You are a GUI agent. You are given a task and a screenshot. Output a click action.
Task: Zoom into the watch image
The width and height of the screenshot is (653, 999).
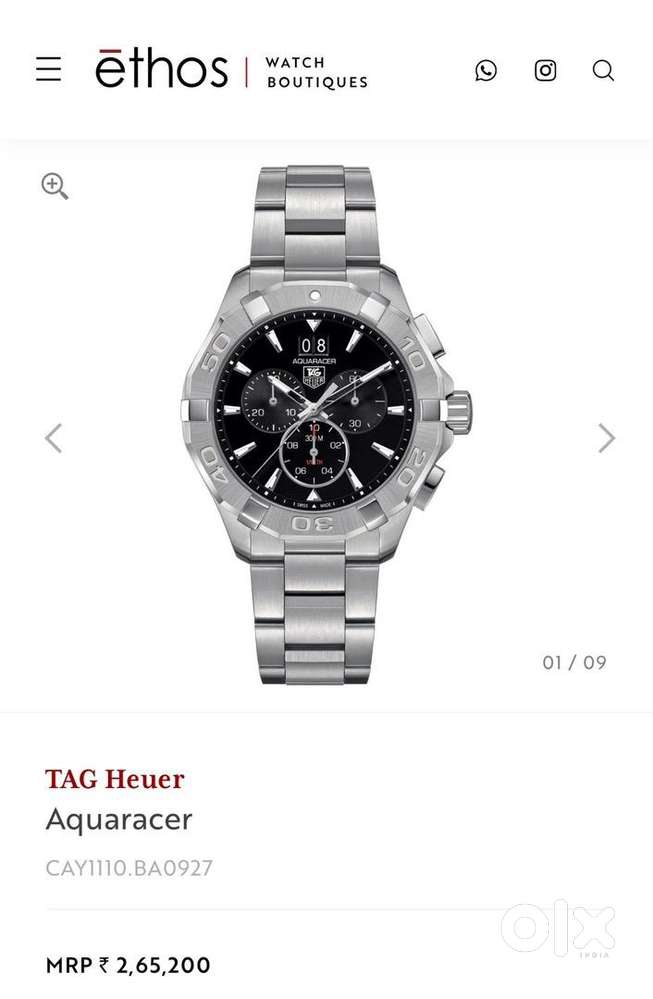(54, 186)
